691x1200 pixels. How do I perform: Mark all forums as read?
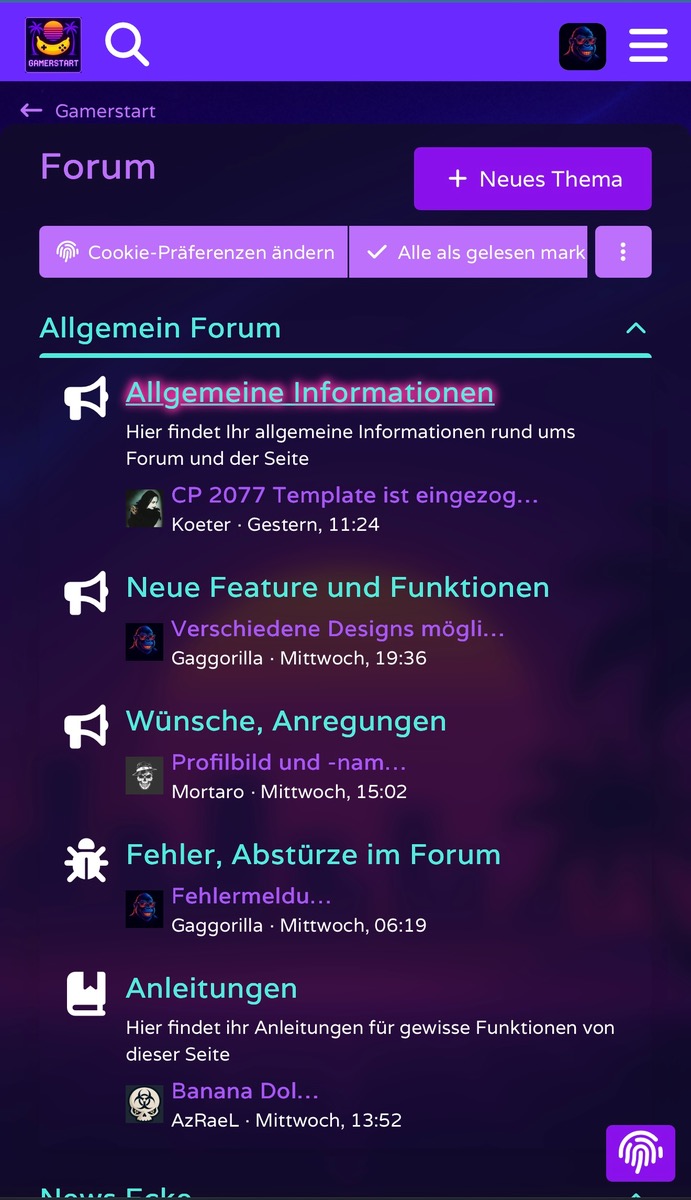click(x=468, y=252)
